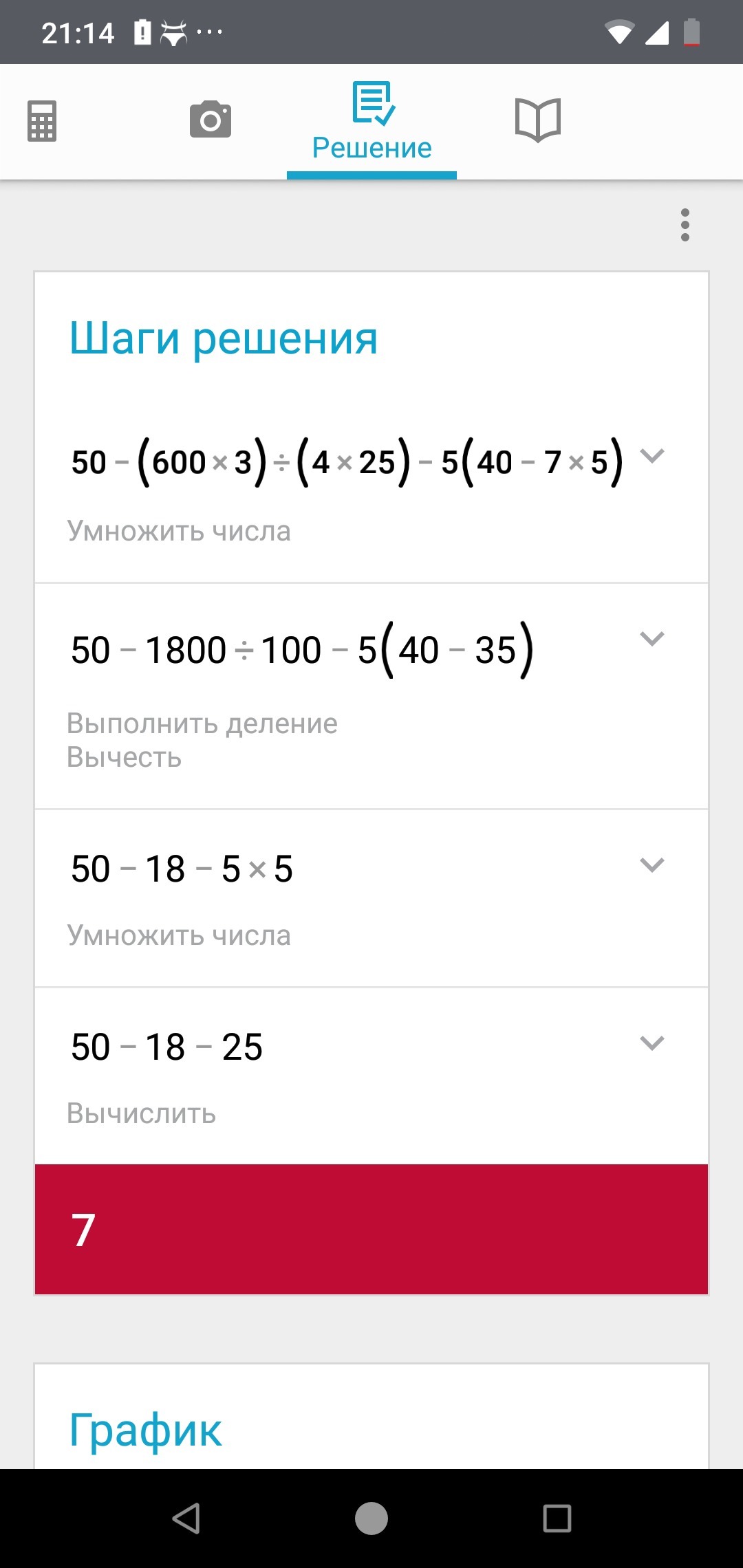
Task: Expand the 50 − 1800 ÷ 100 step
Action: tap(652, 638)
